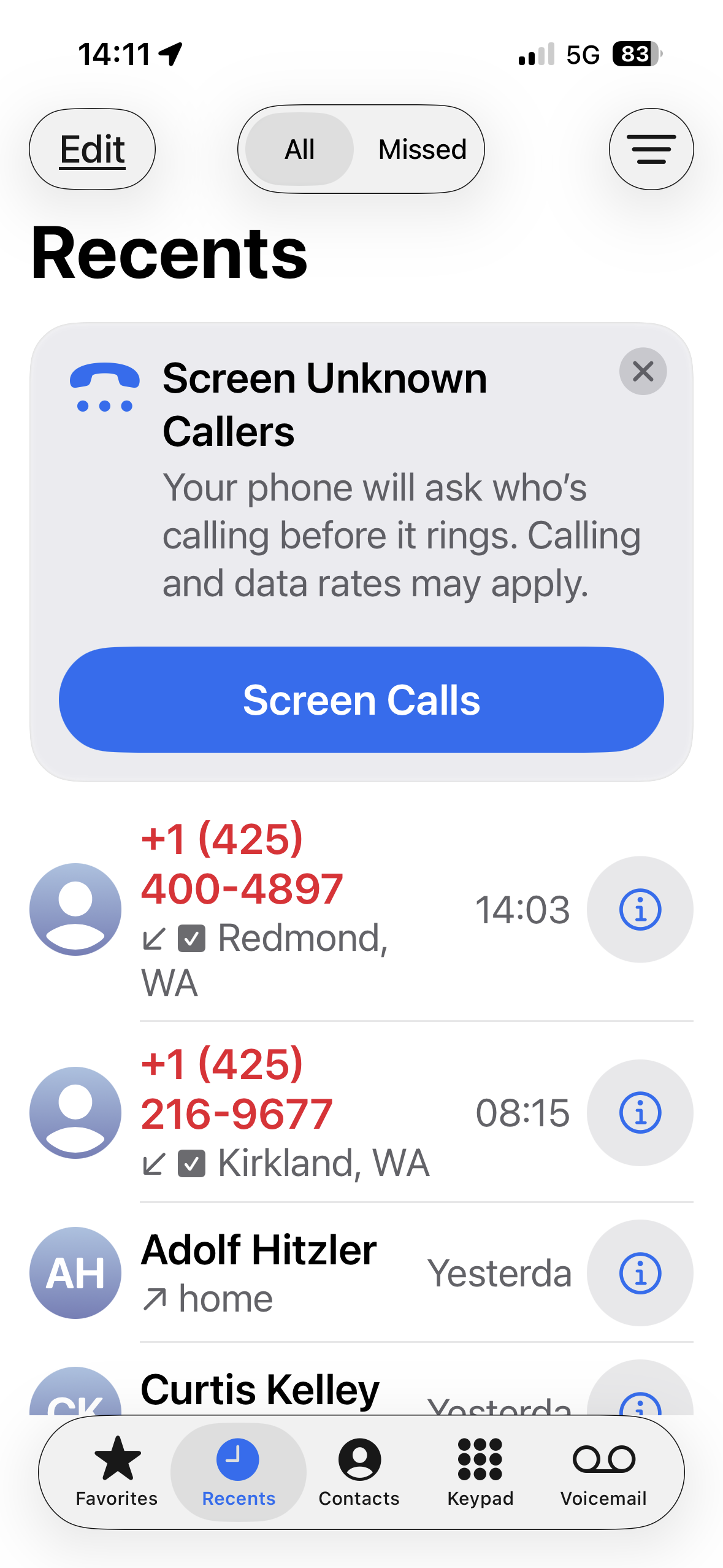Switch to the Contacts tab
Image resolution: width=723 pixels, height=1568 pixels.
pos(359,1471)
